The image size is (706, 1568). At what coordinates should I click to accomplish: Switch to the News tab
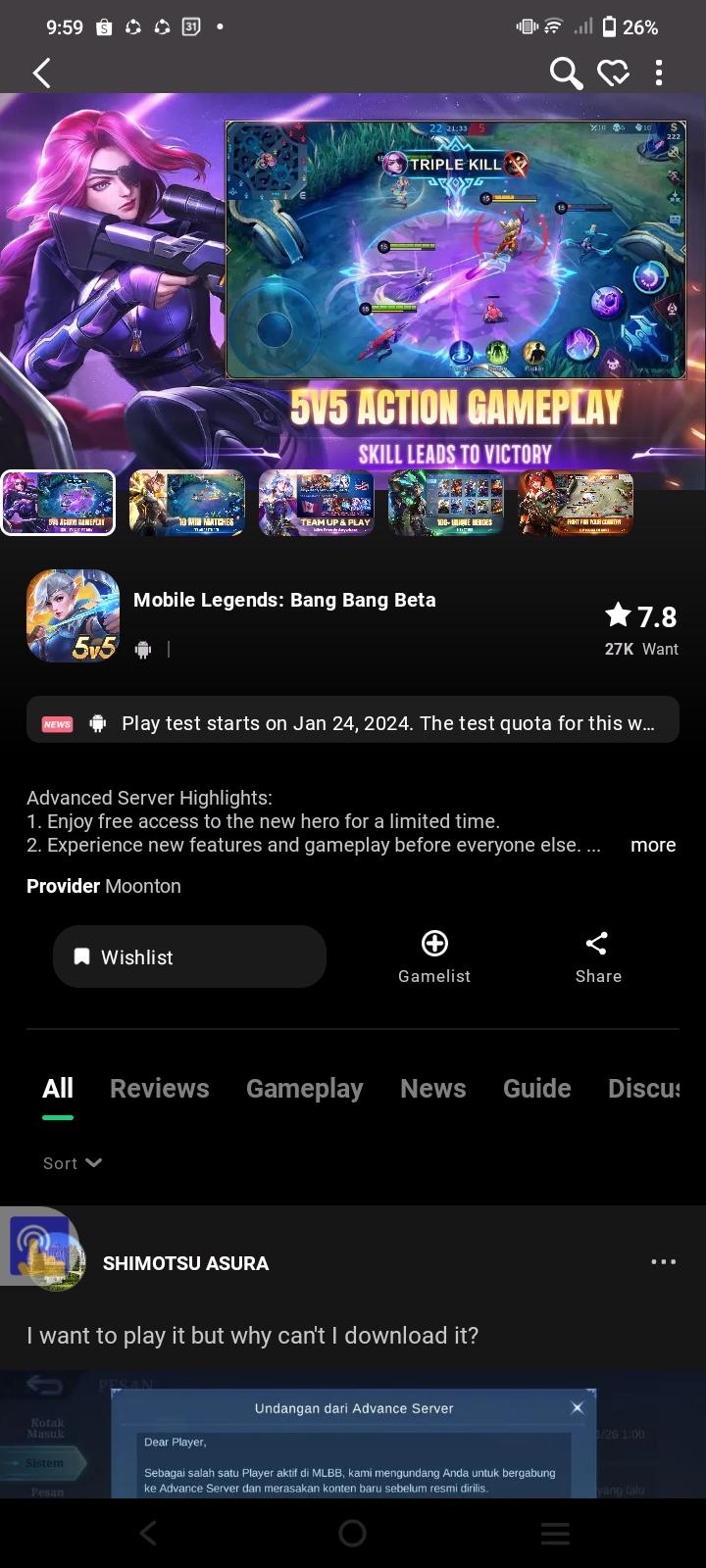point(432,1089)
